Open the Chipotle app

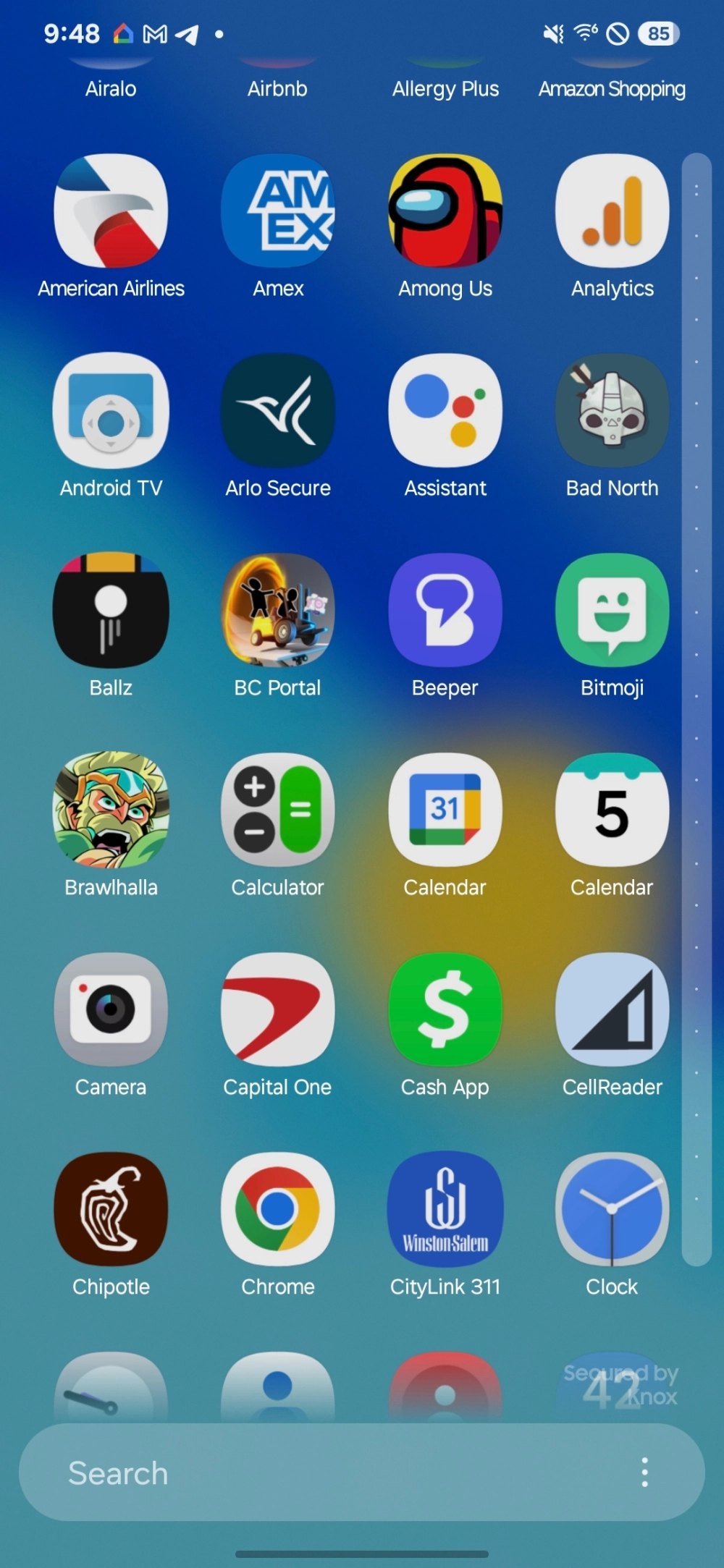pyautogui.click(x=111, y=1210)
